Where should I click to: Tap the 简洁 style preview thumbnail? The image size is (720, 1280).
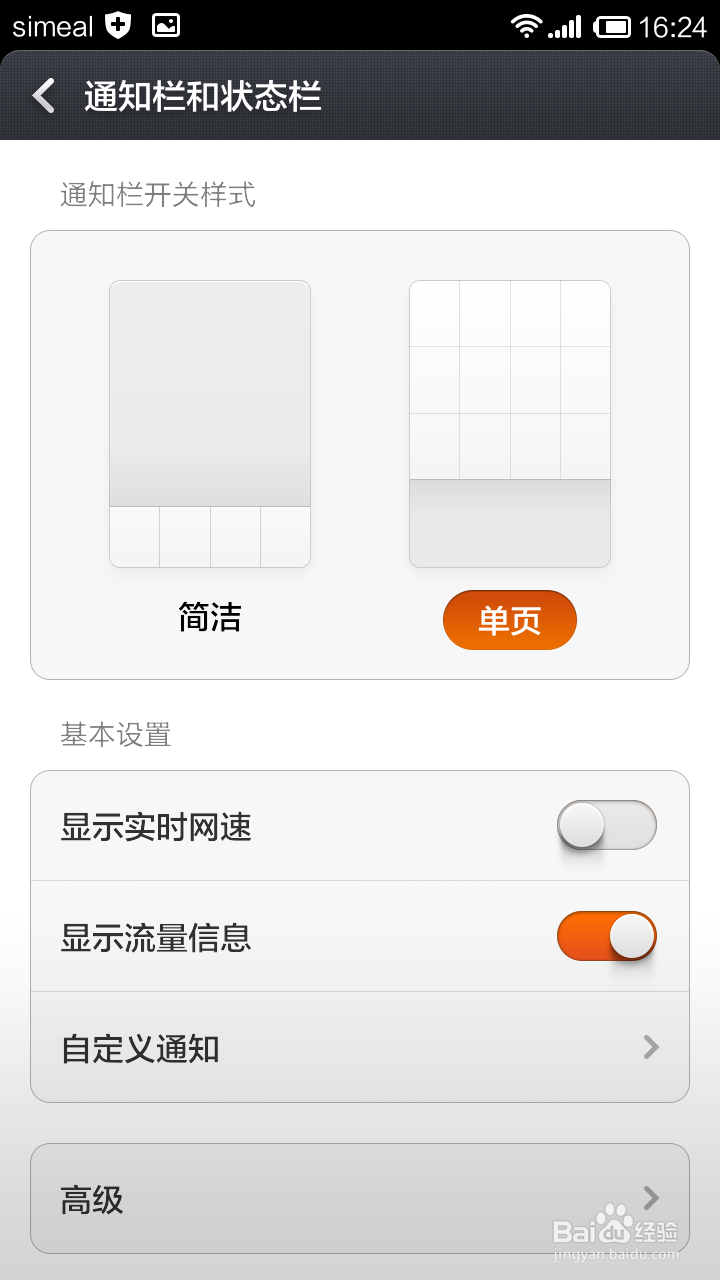pos(209,421)
